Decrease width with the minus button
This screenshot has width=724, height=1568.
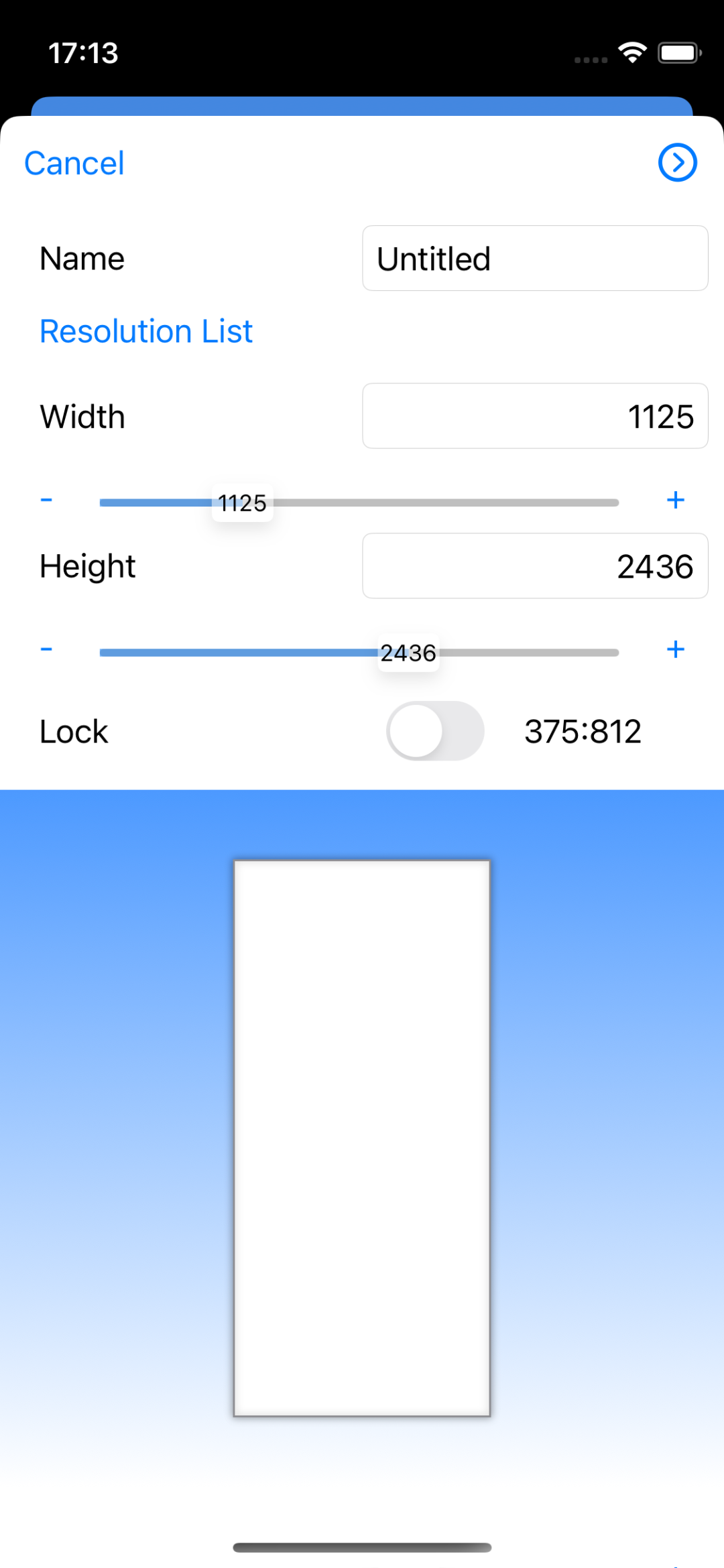pyautogui.click(x=46, y=500)
